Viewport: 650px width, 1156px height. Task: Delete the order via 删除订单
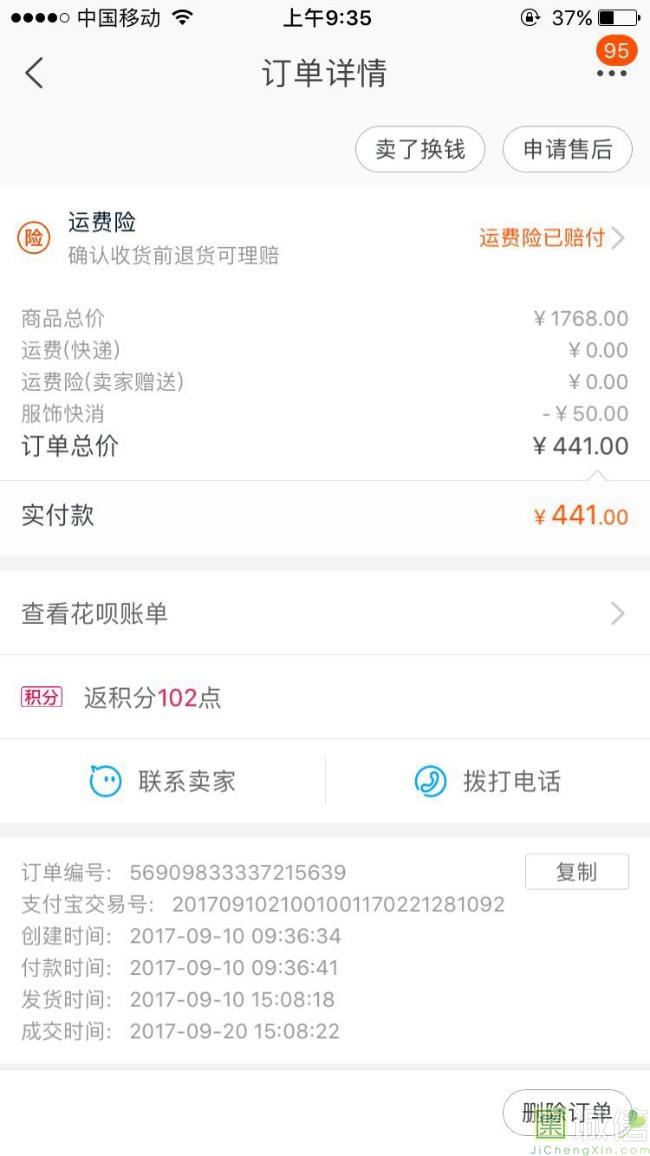[567, 1113]
